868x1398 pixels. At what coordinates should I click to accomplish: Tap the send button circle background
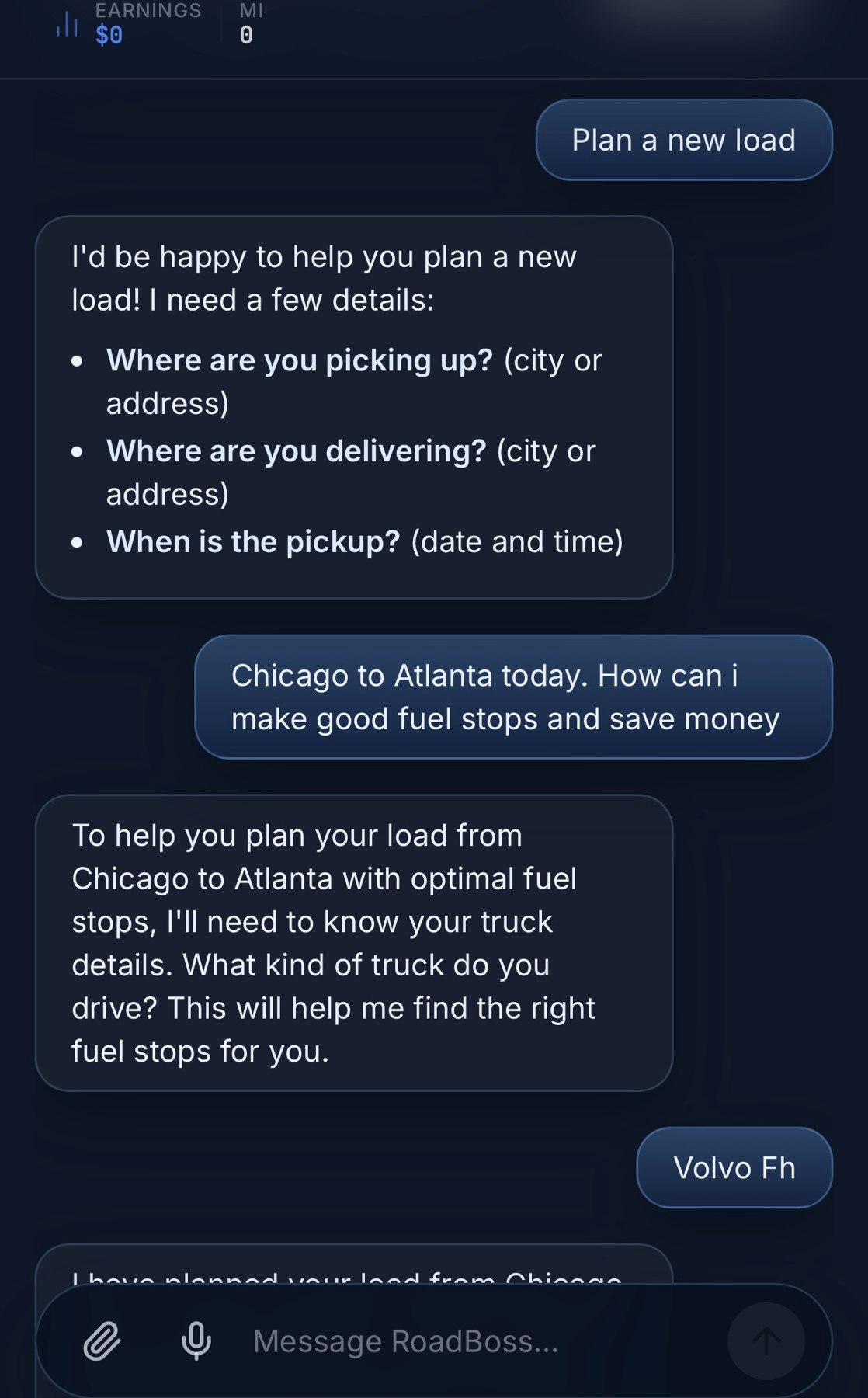(x=767, y=1340)
